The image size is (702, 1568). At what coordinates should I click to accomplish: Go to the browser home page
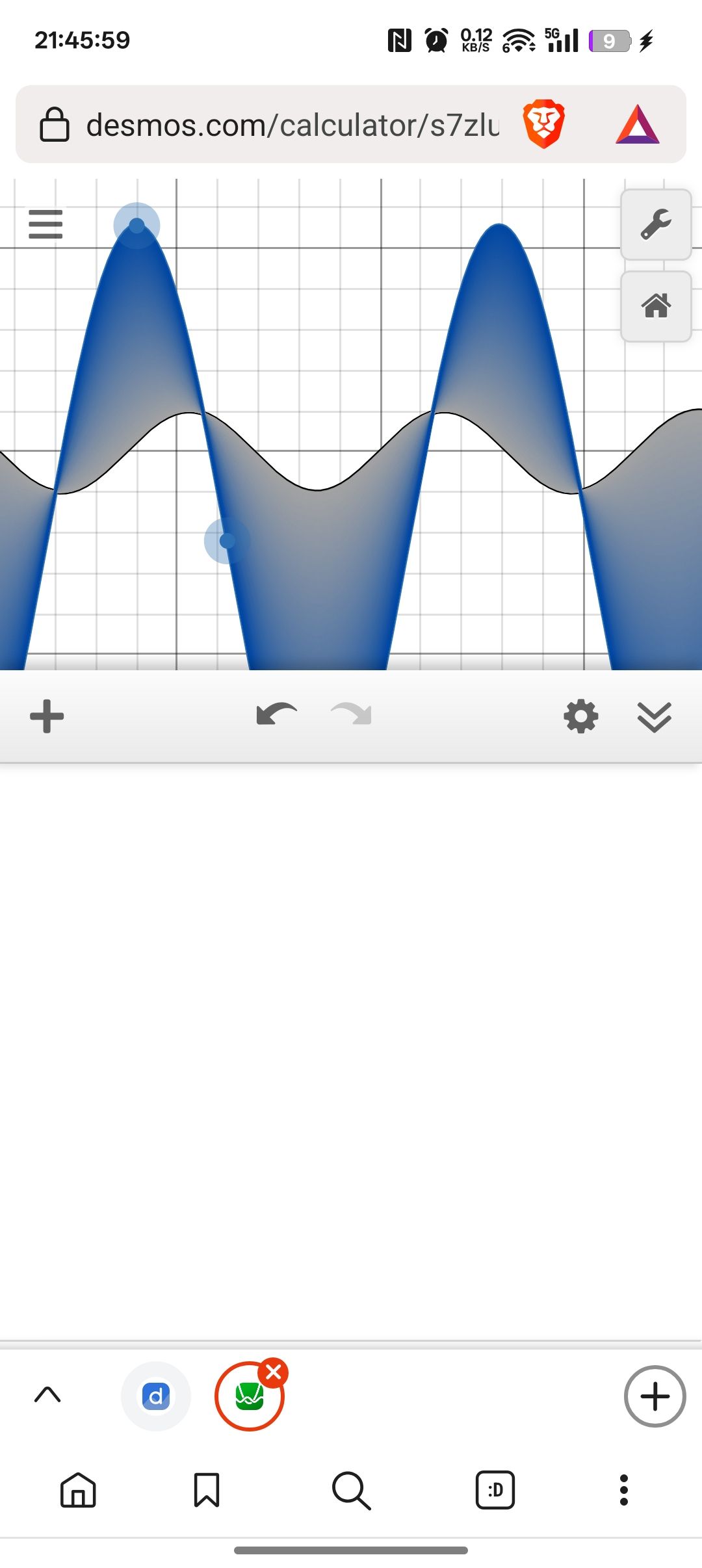pos(78,1490)
